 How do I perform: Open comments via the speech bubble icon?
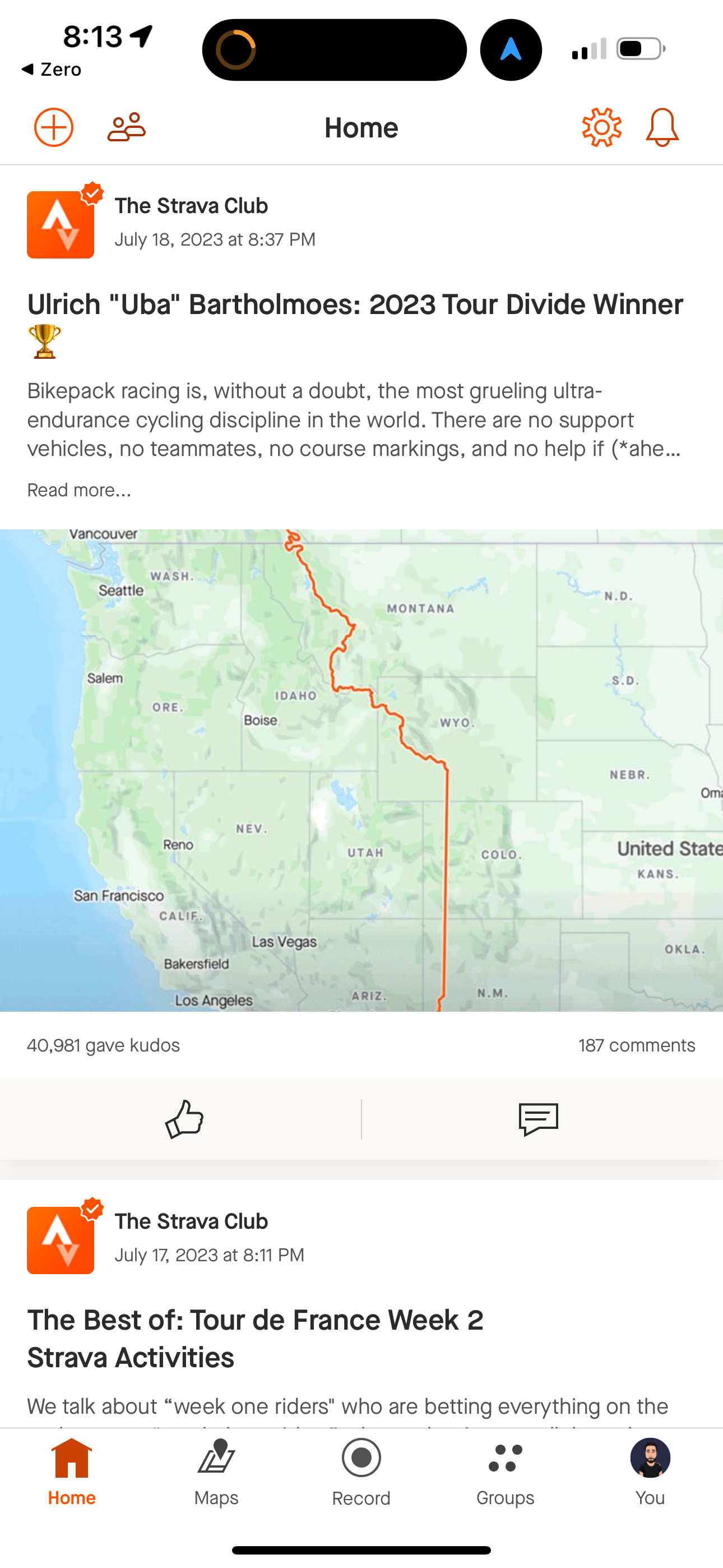click(538, 1119)
